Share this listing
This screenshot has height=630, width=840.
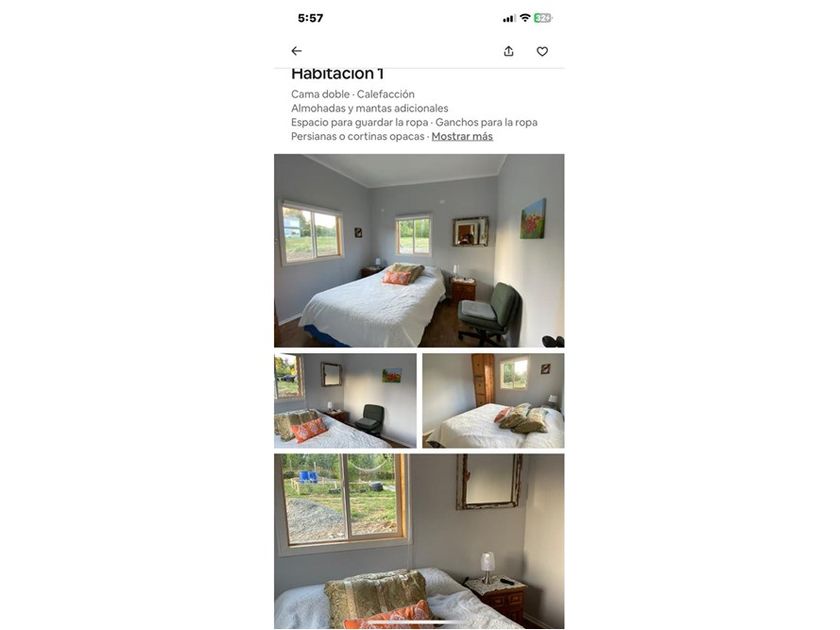508,51
